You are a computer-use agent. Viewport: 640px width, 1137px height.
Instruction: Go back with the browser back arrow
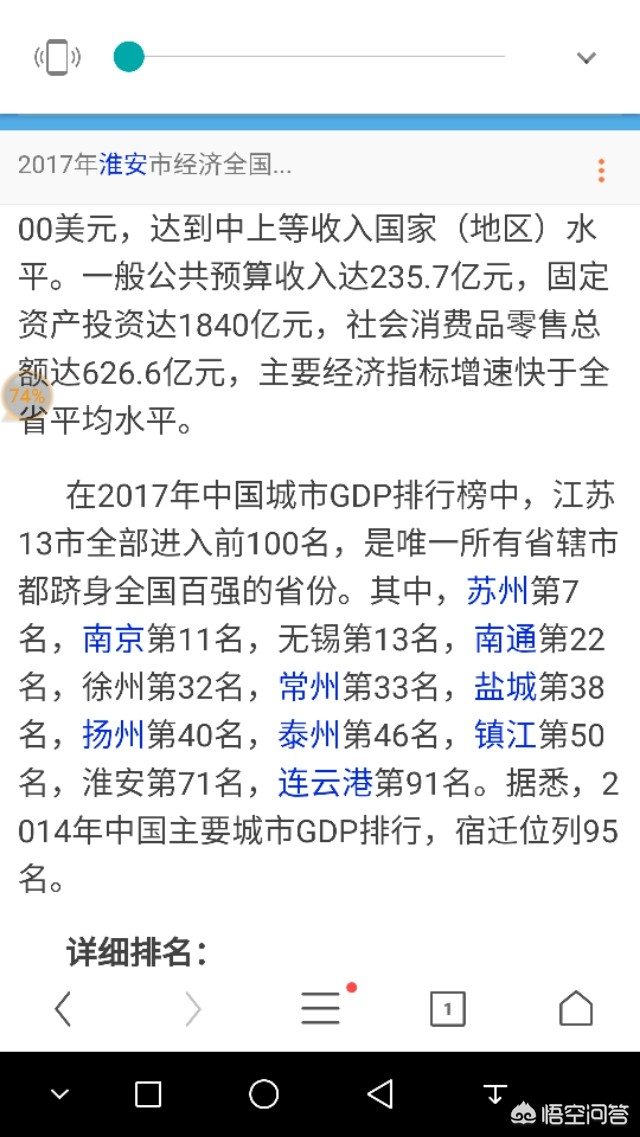(63, 1008)
